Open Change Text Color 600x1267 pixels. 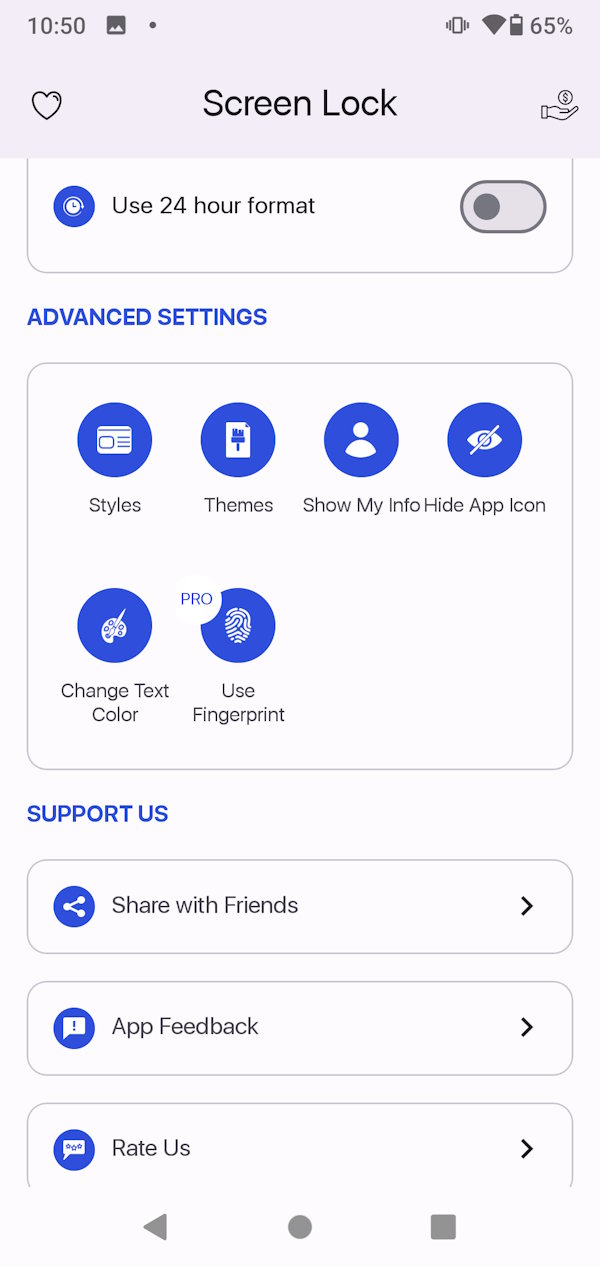point(115,626)
